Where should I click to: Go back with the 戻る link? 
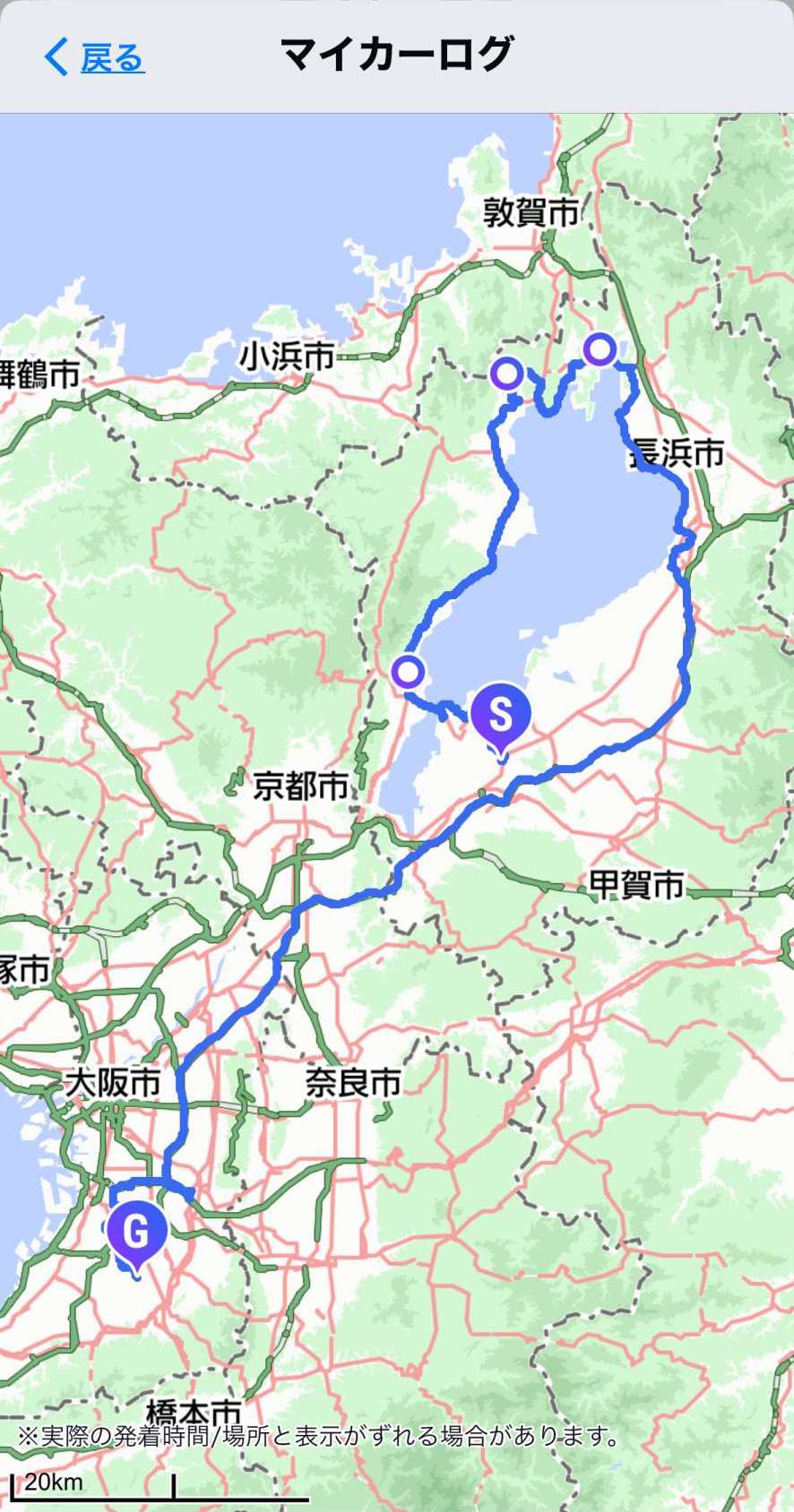95,57
